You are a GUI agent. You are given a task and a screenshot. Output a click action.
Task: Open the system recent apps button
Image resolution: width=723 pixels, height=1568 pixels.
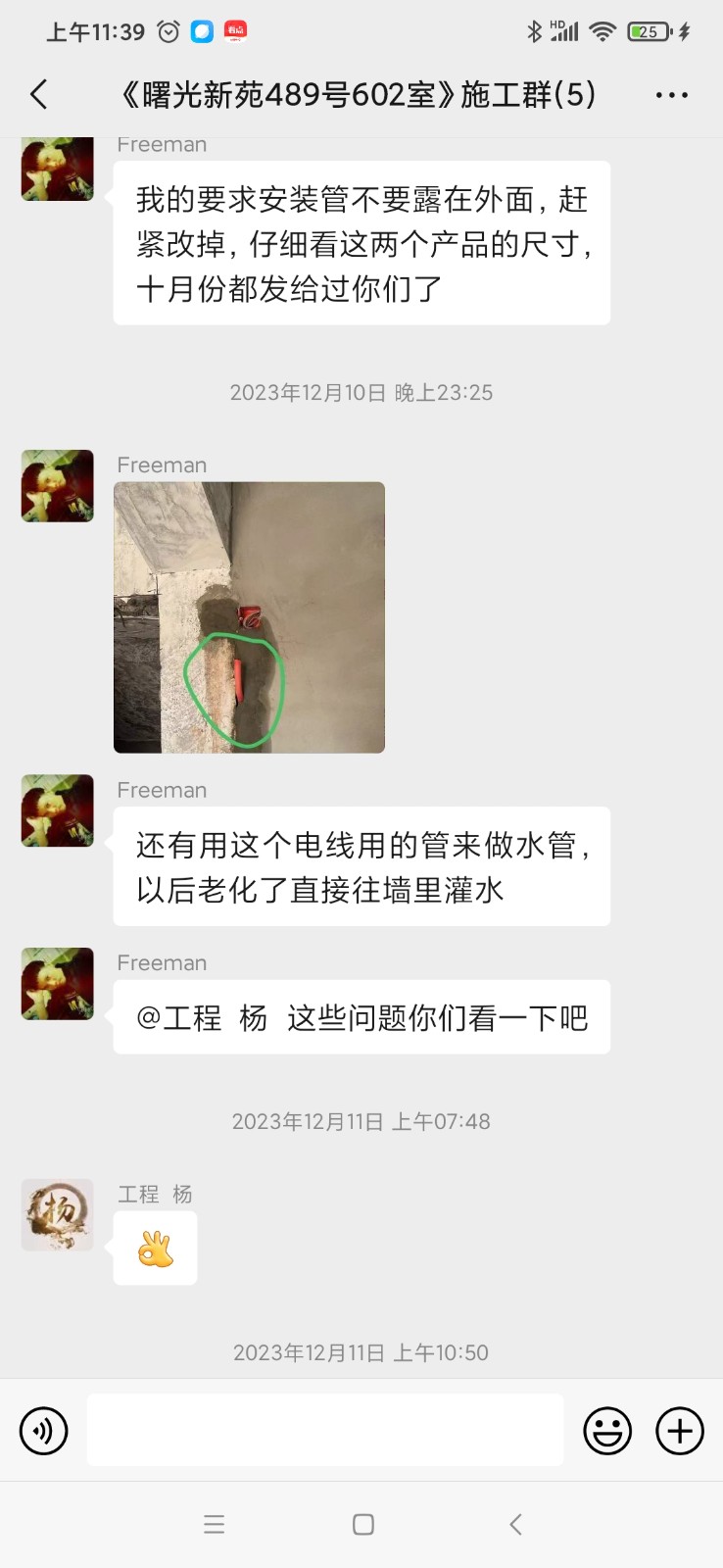click(x=214, y=1524)
